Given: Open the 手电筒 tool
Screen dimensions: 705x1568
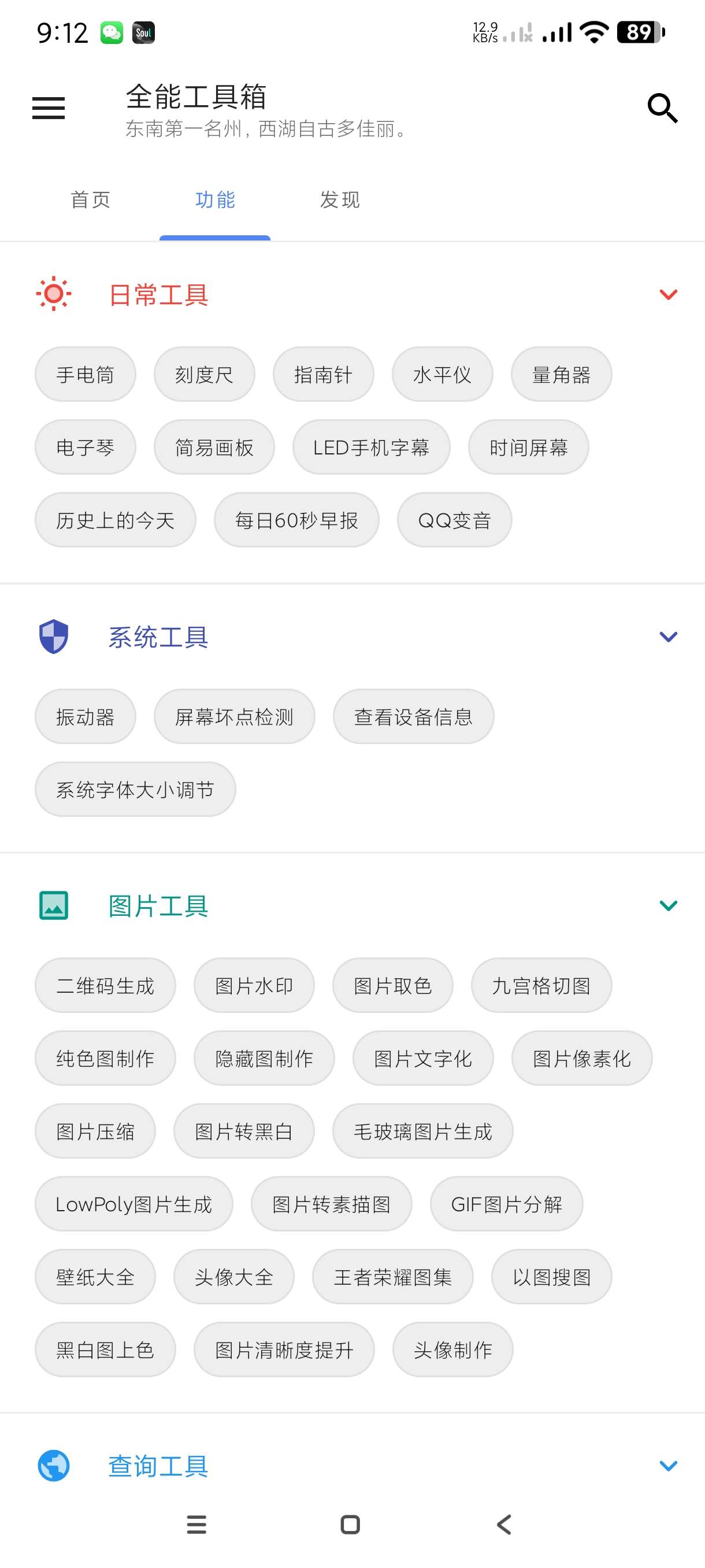Looking at the screenshot, I should [85, 374].
